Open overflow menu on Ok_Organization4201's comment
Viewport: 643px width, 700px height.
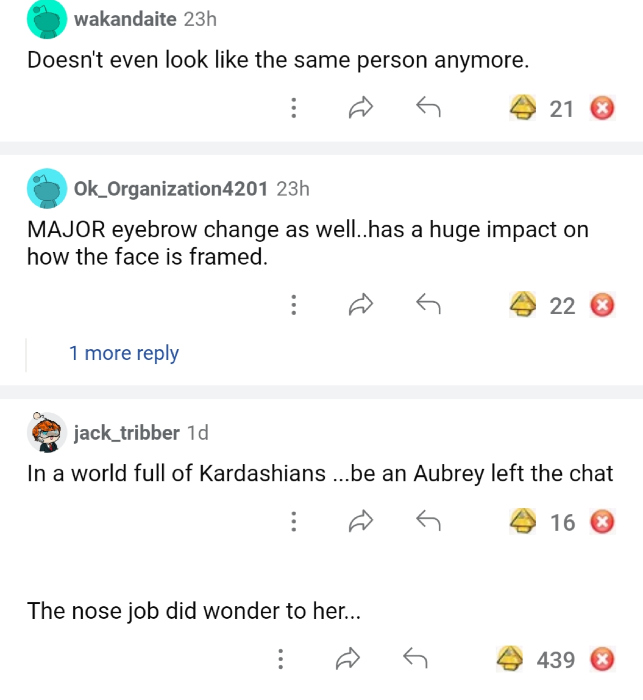pyautogui.click(x=293, y=305)
